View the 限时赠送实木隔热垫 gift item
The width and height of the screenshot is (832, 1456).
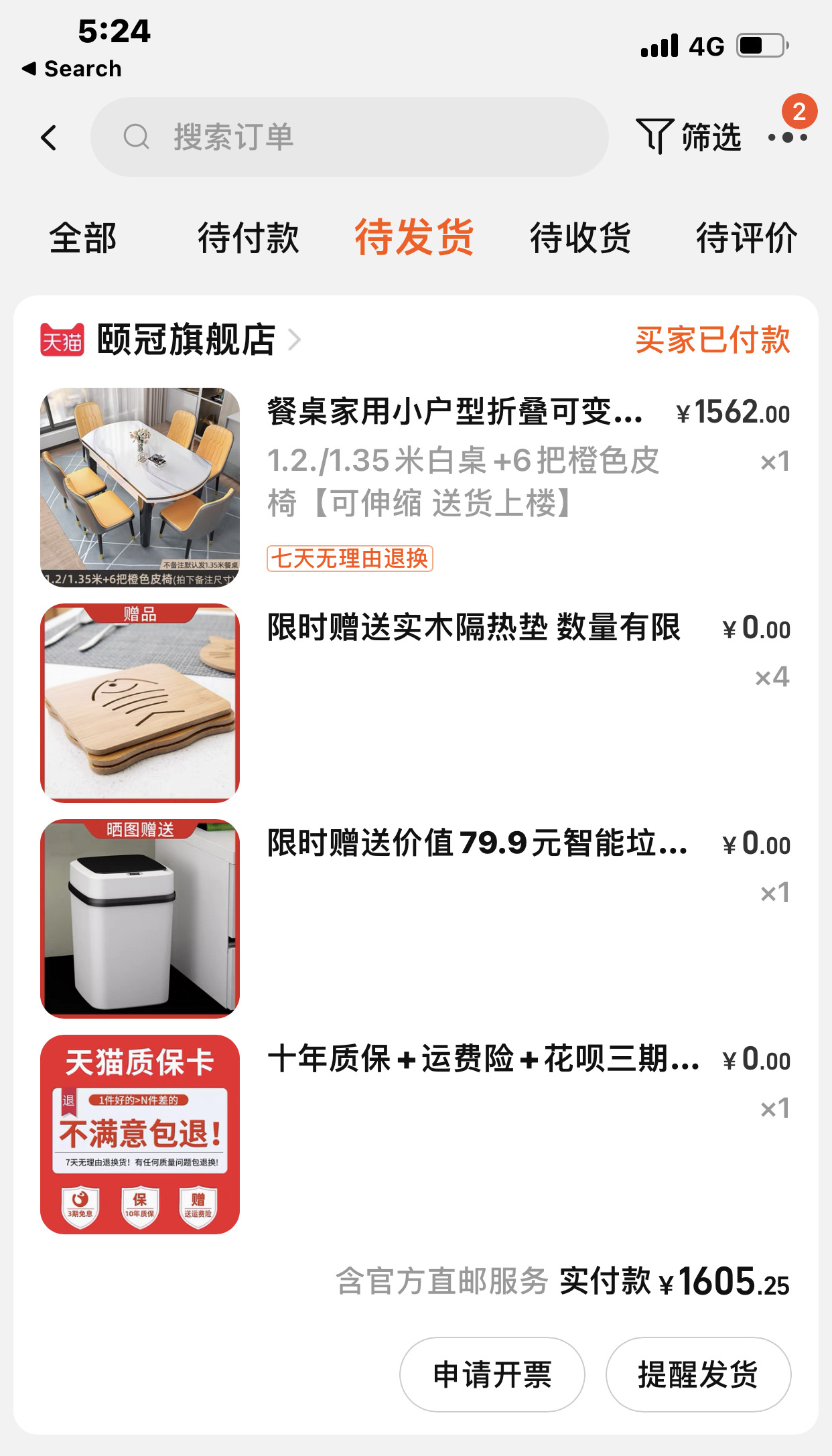(x=473, y=628)
